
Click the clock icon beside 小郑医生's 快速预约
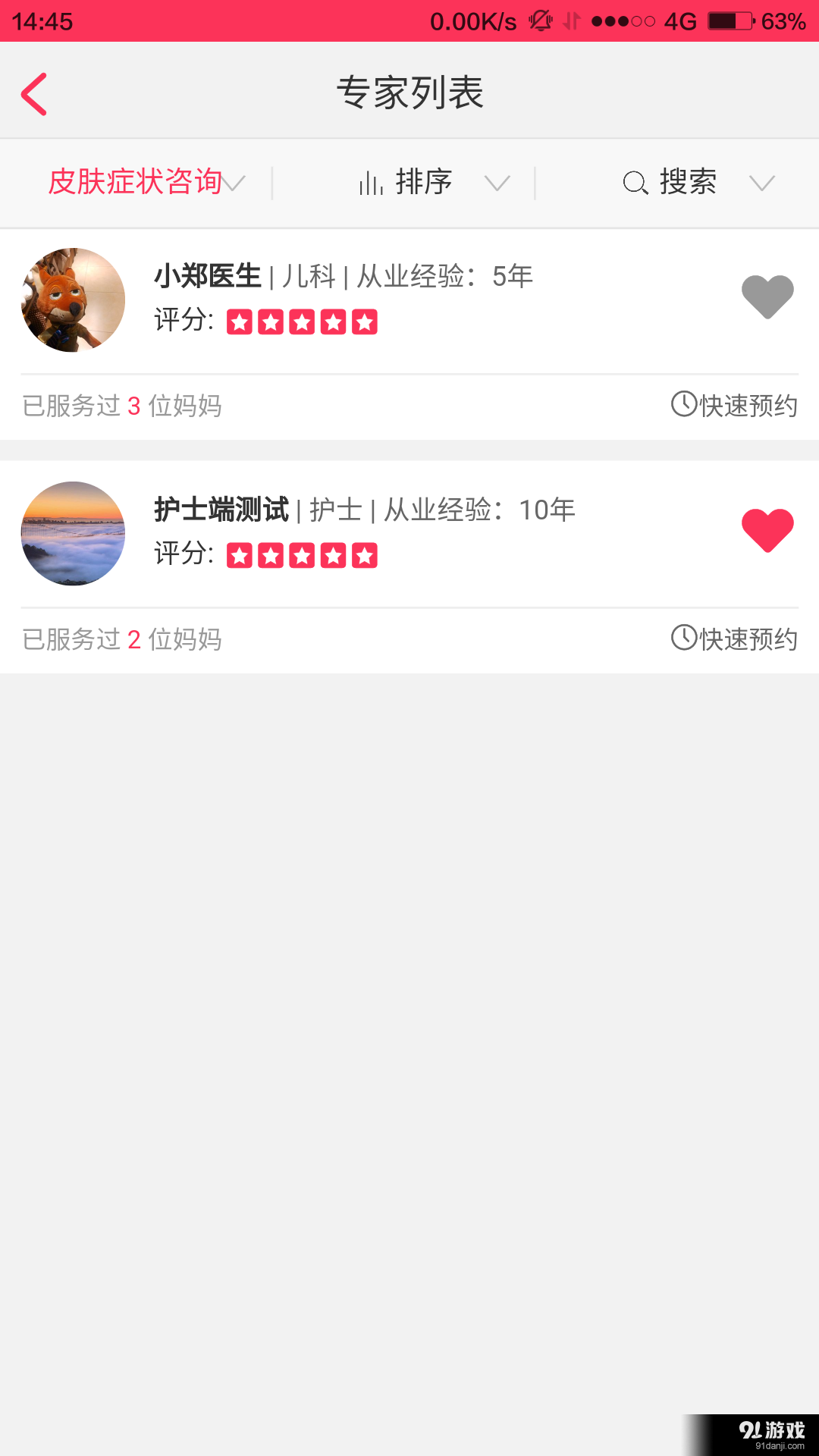682,406
